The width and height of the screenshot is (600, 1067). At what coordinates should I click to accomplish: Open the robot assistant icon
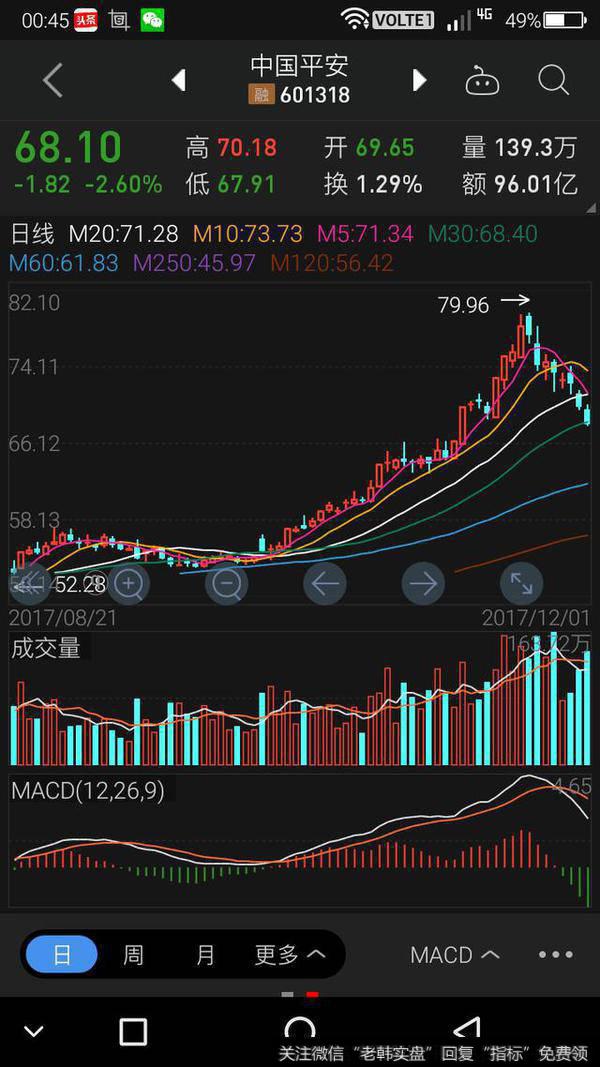pos(482,81)
